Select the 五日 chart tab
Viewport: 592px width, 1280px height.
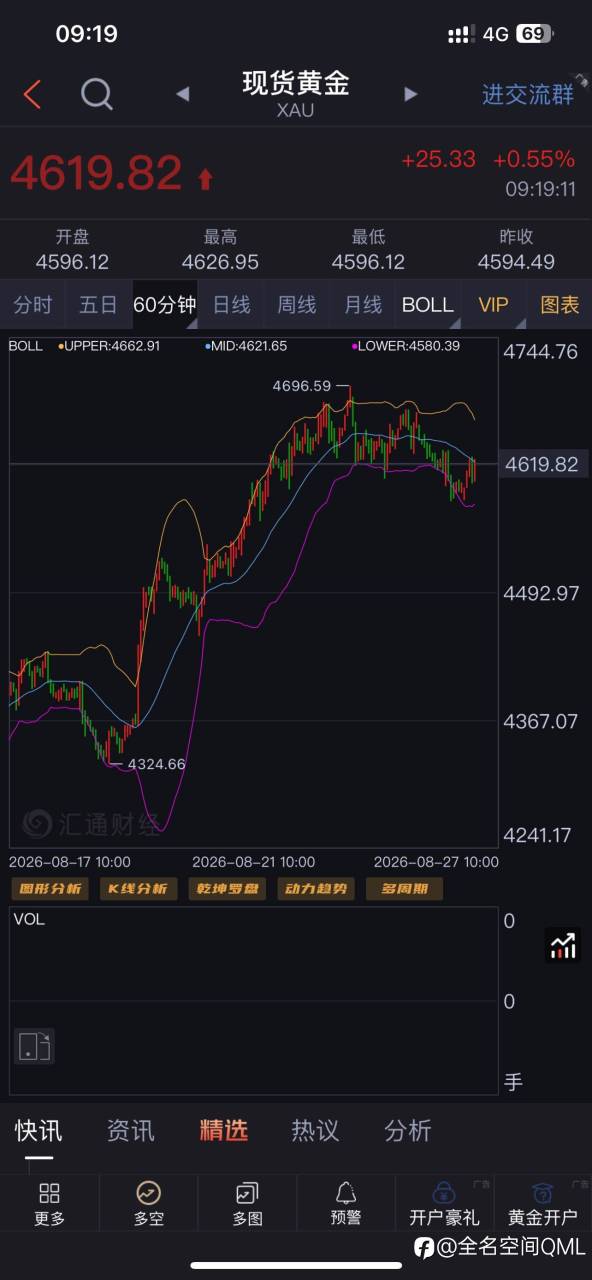[98, 305]
